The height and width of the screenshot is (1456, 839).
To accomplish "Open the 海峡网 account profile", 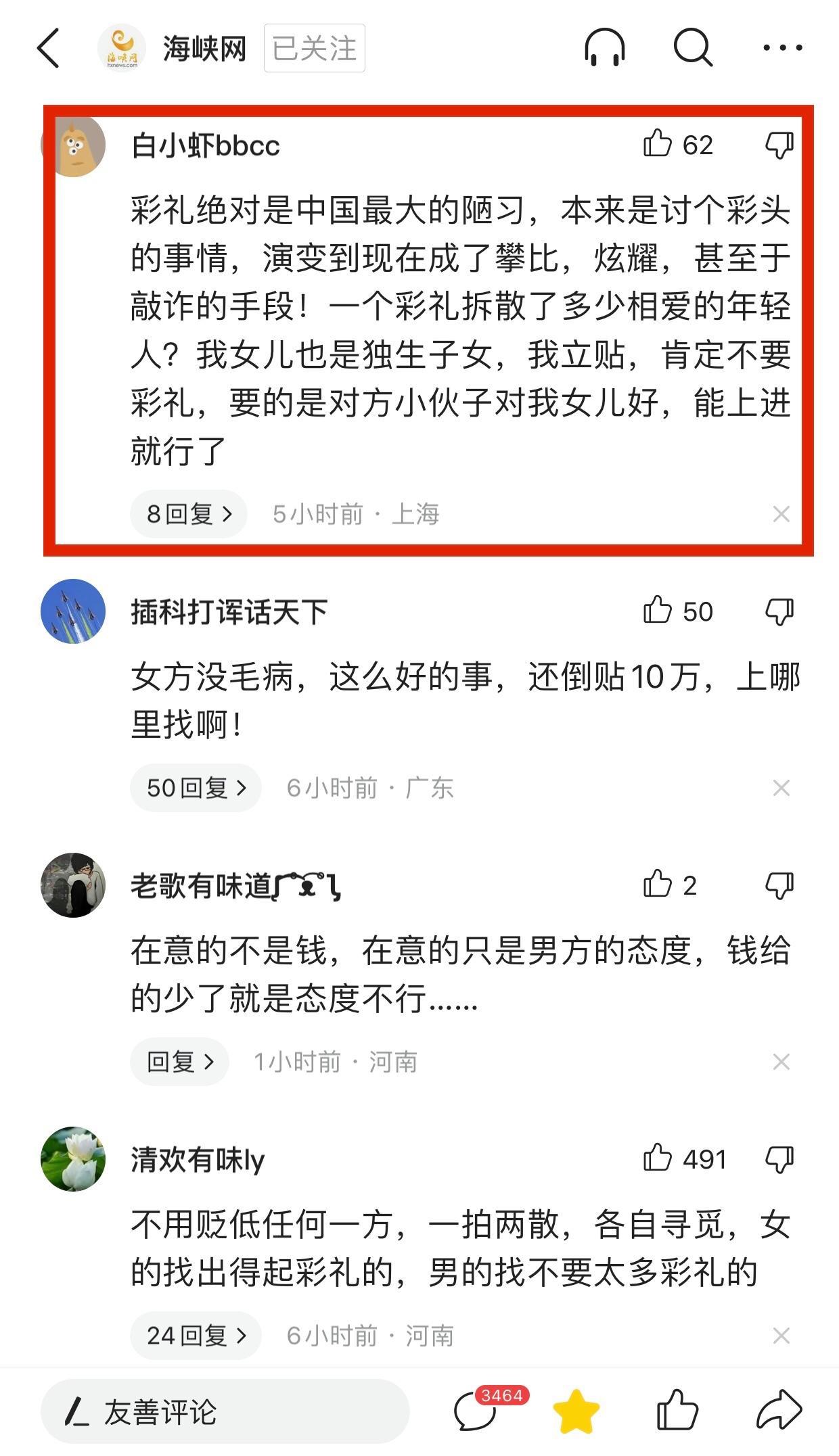I will pyautogui.click(x=203, y=49).
